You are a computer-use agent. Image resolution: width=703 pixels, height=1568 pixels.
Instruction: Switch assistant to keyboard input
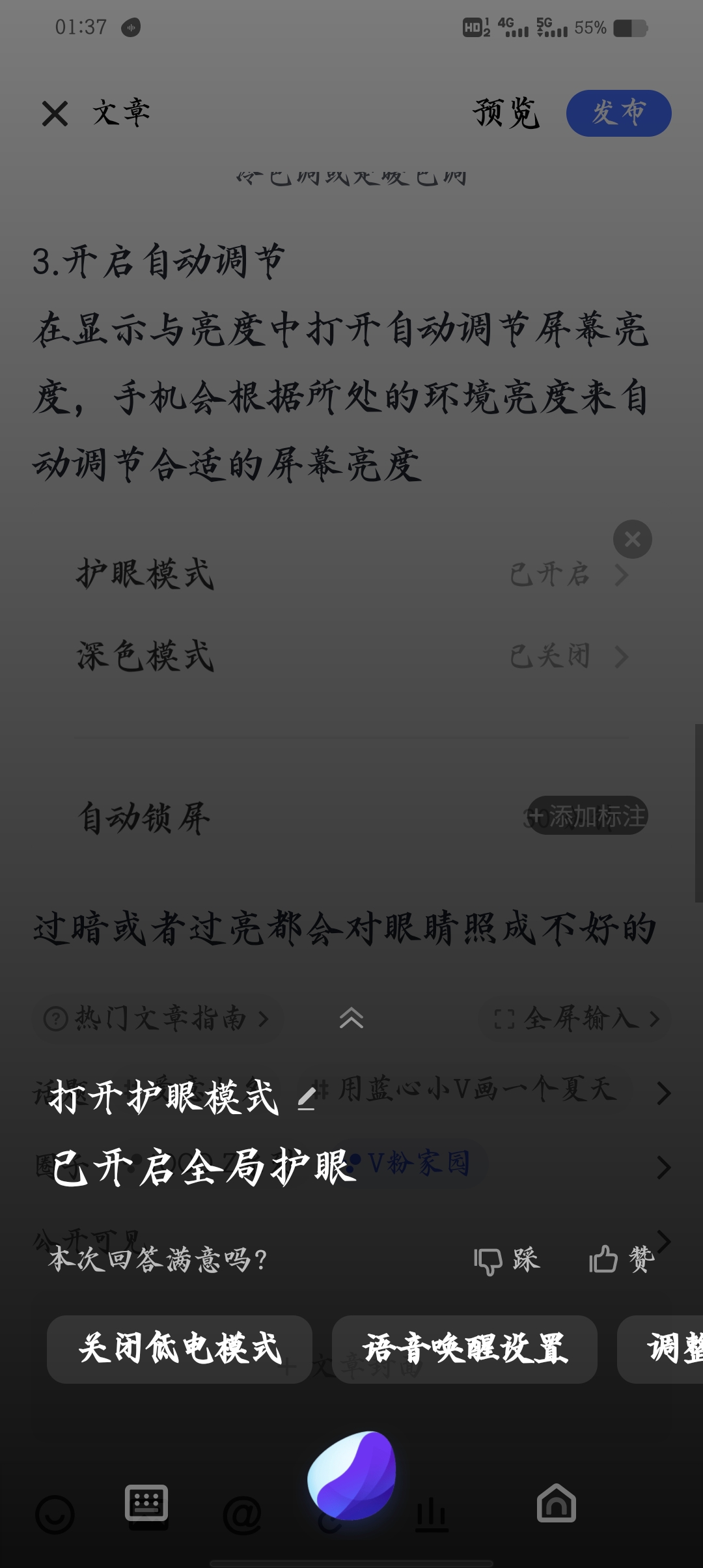tap(146, 1503)
